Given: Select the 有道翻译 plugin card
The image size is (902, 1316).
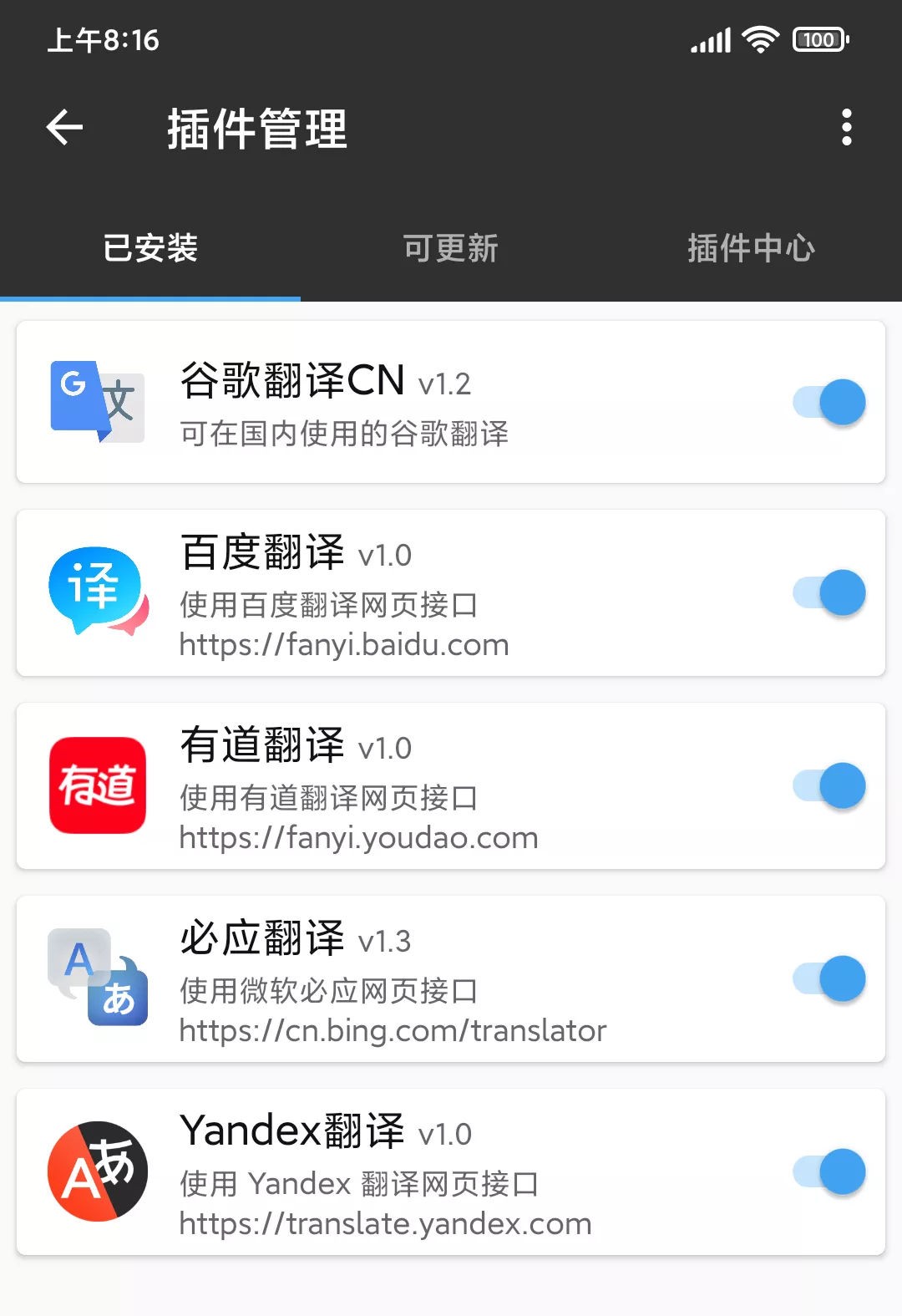Looking at the screenshot, I should [418, 786].
